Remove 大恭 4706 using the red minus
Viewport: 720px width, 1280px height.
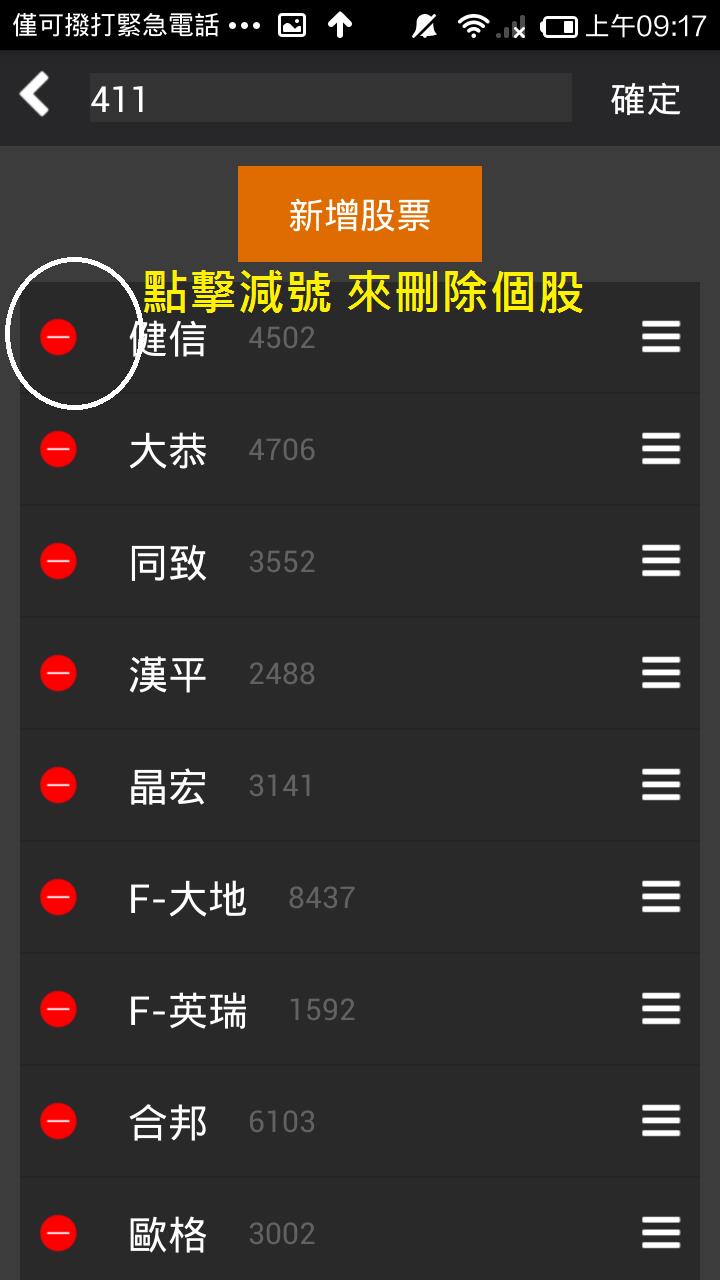[58, 450]
